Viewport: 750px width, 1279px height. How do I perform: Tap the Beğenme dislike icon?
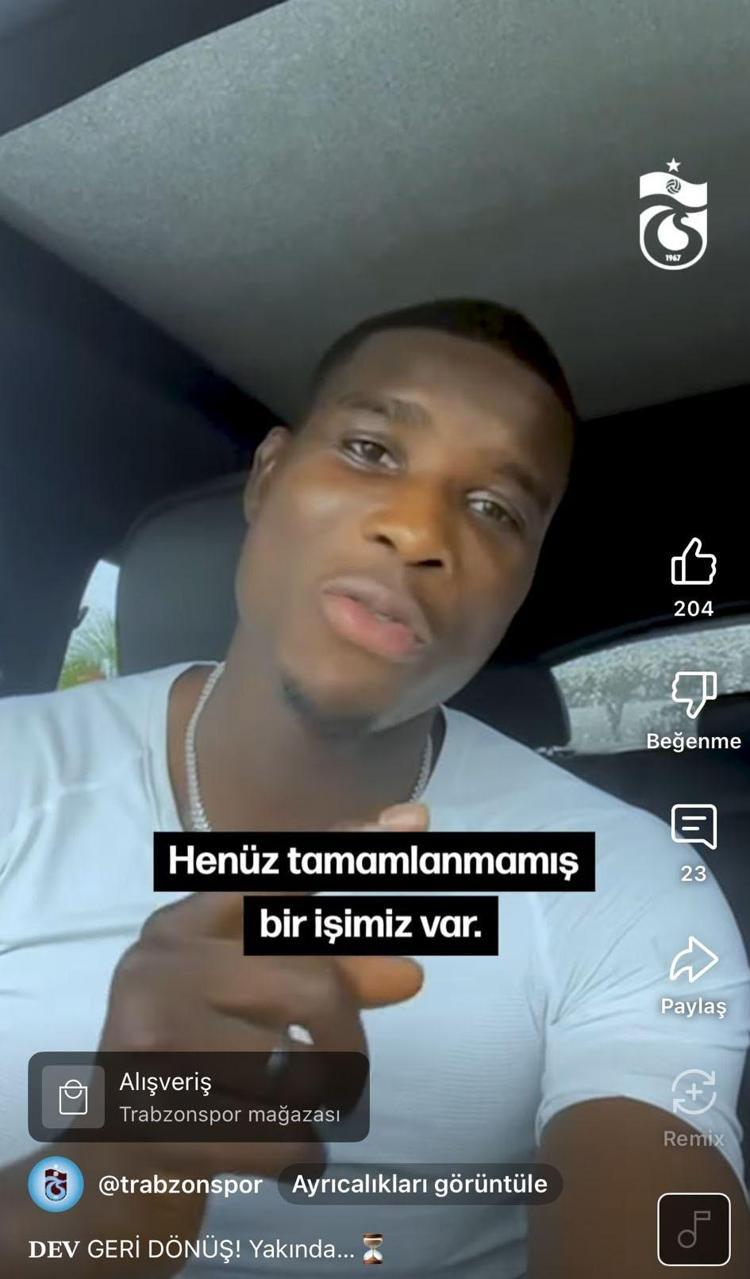click(x=693, y=695)
